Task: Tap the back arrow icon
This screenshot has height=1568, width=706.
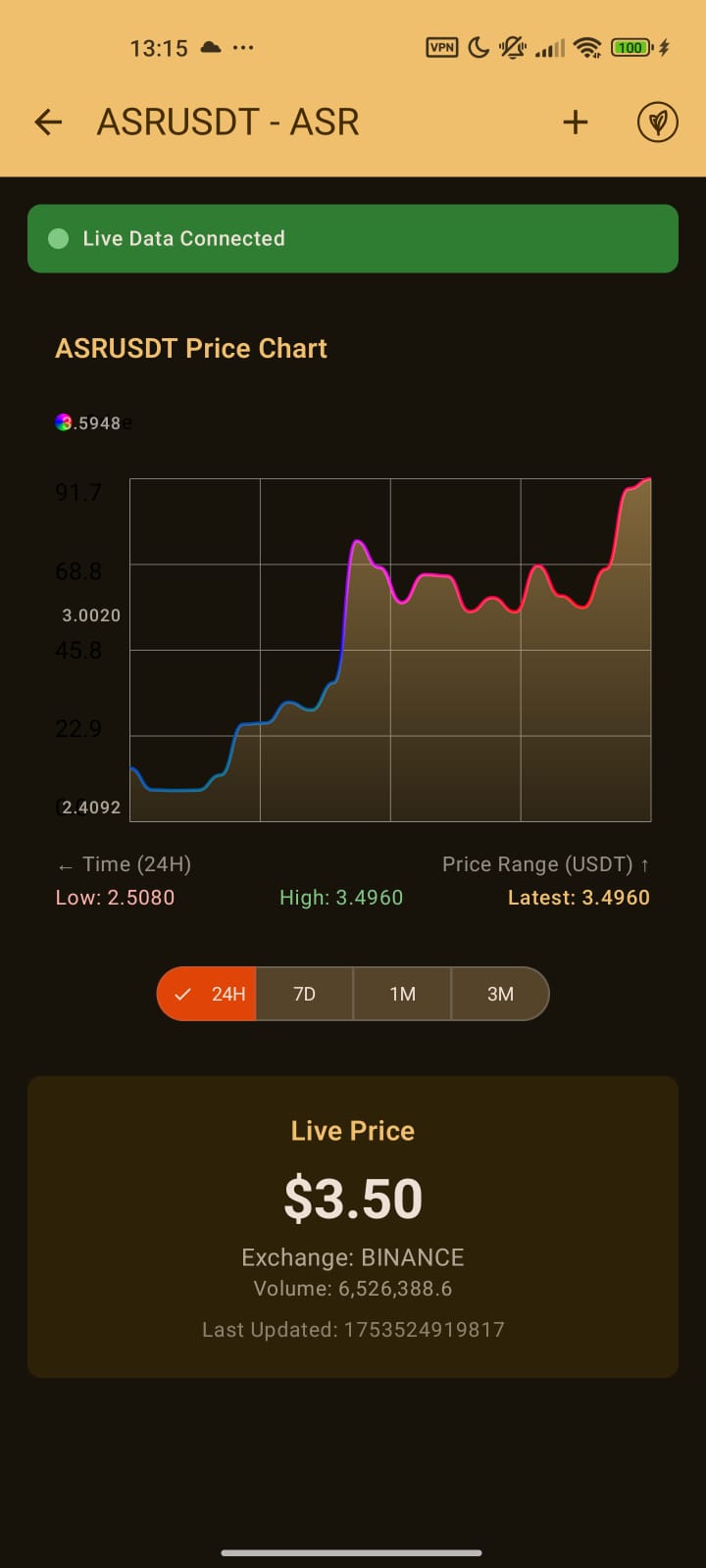Action: 47,122
